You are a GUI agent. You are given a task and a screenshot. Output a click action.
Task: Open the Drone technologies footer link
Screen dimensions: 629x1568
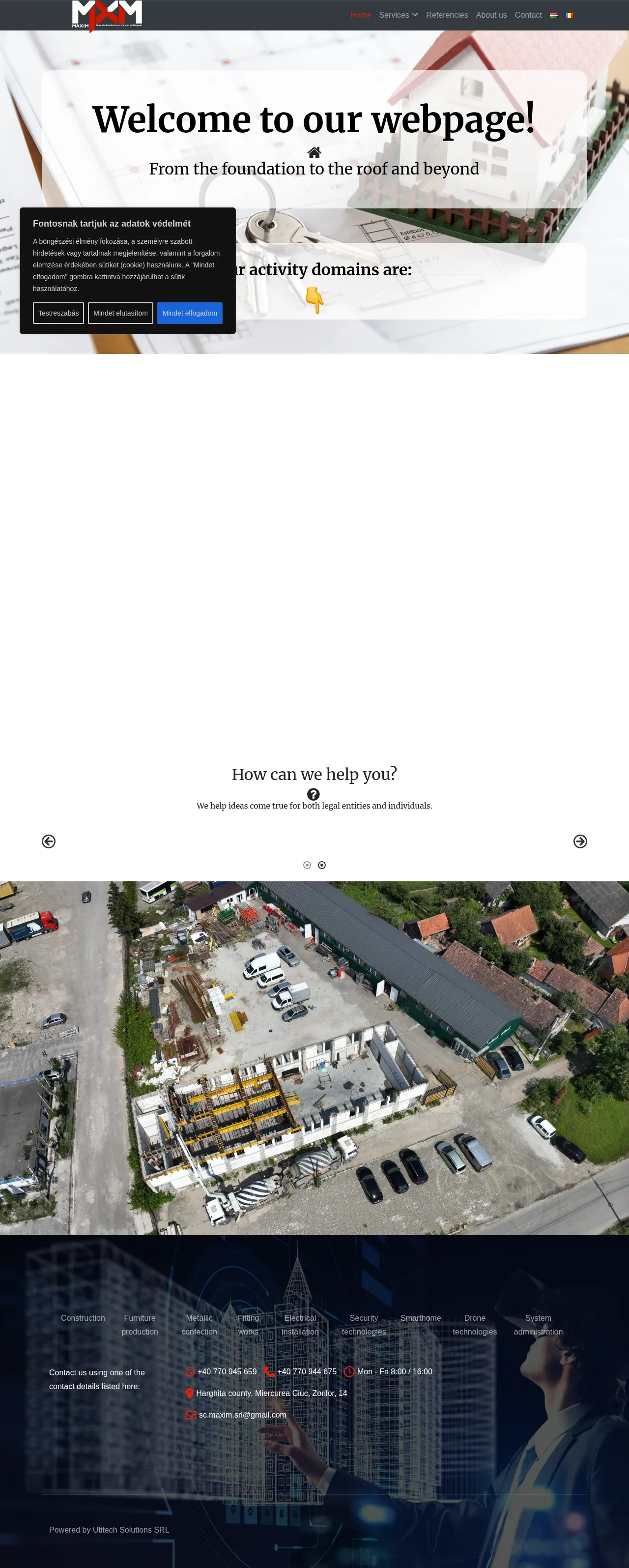pyautogui.click(x=475, y=1325)
